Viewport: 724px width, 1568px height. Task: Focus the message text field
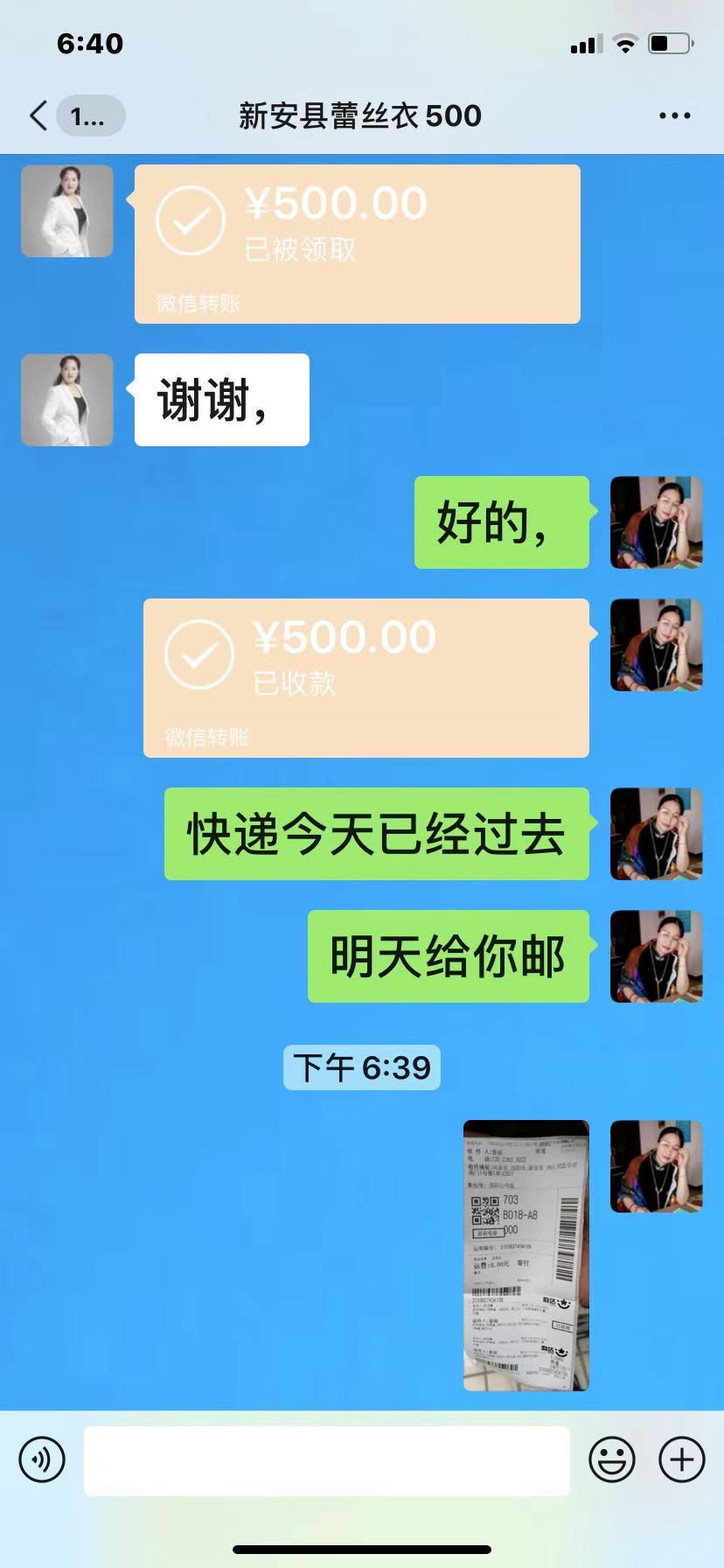(326, 1459)
